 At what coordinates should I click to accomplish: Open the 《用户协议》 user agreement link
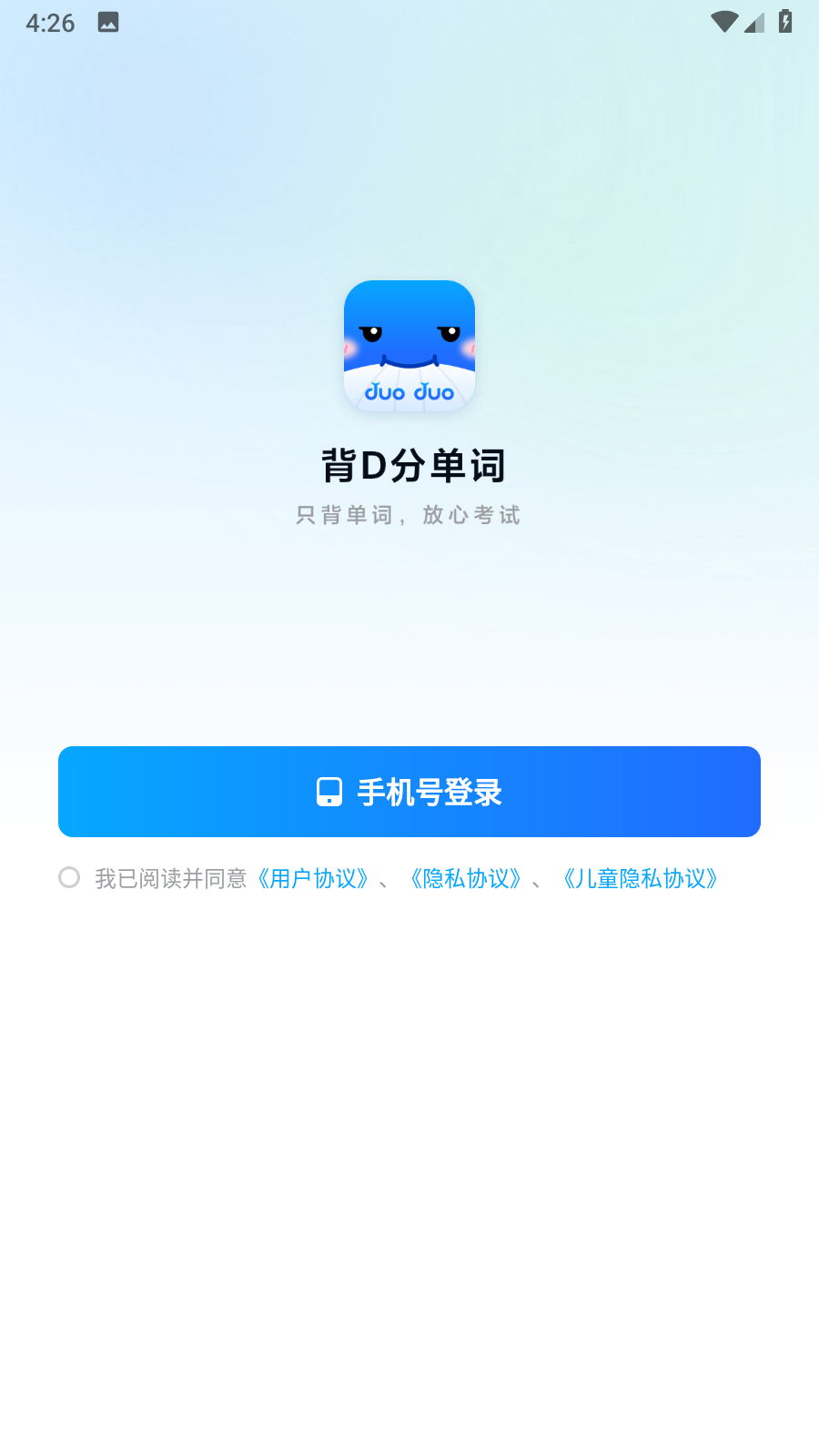coord(312,878)
